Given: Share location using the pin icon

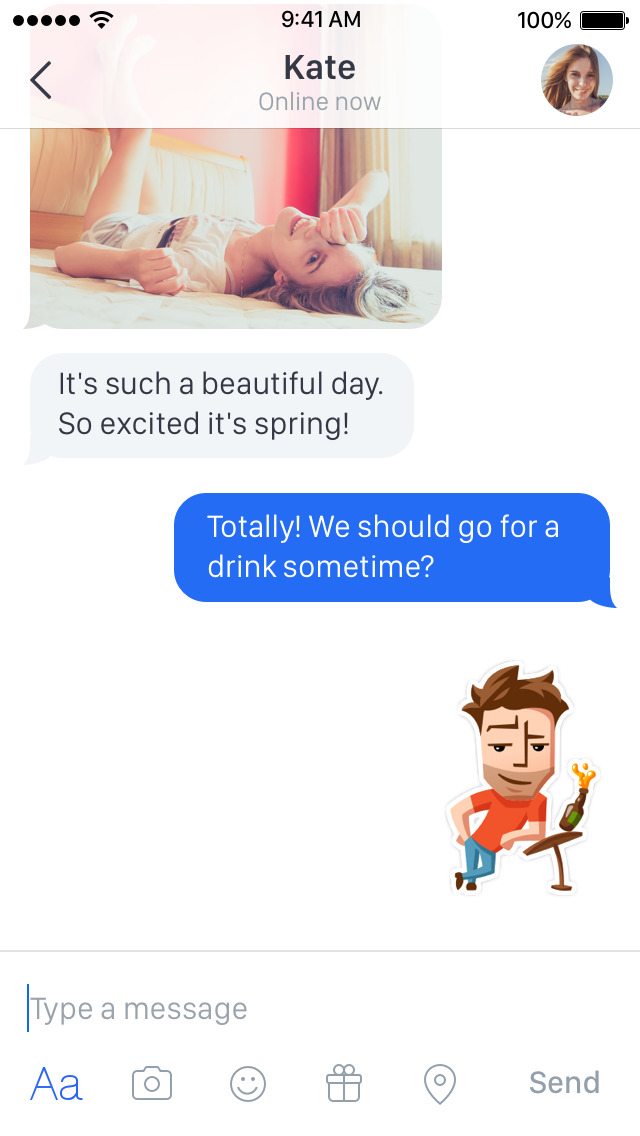Looking at the screenshot, I should (x=440, y=1083).
